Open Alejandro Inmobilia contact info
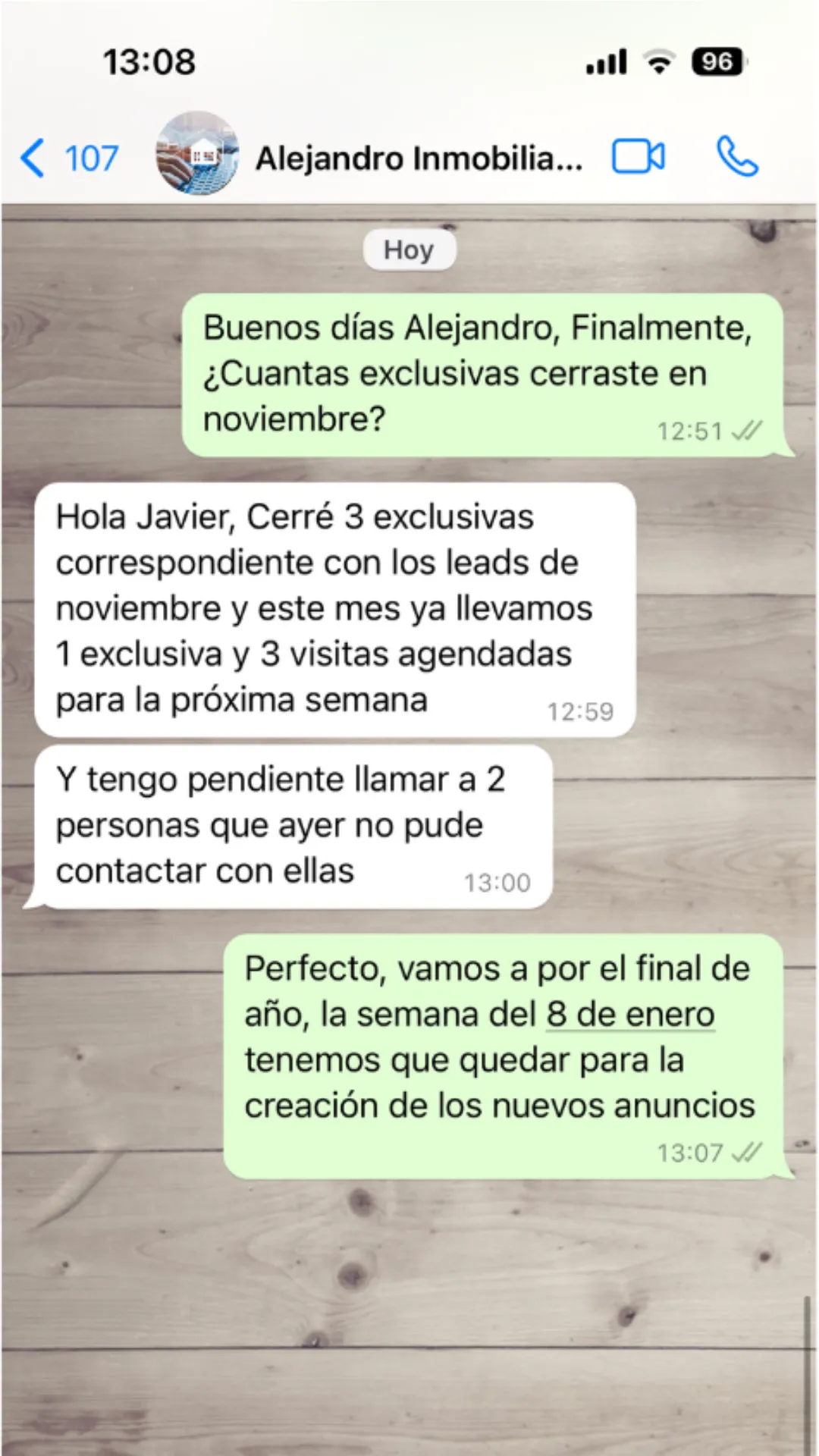Viewport: 819px width, 1456px height. (419, 158)
